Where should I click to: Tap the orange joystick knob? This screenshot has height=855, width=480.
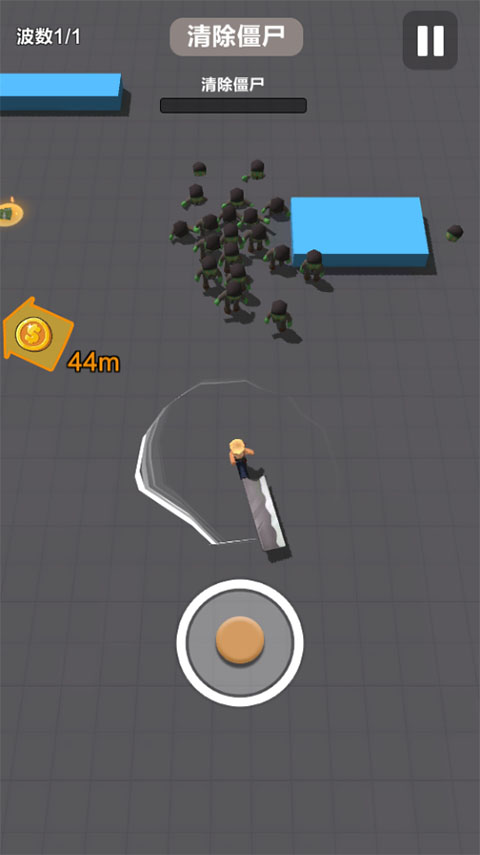(x=240, y=640)
